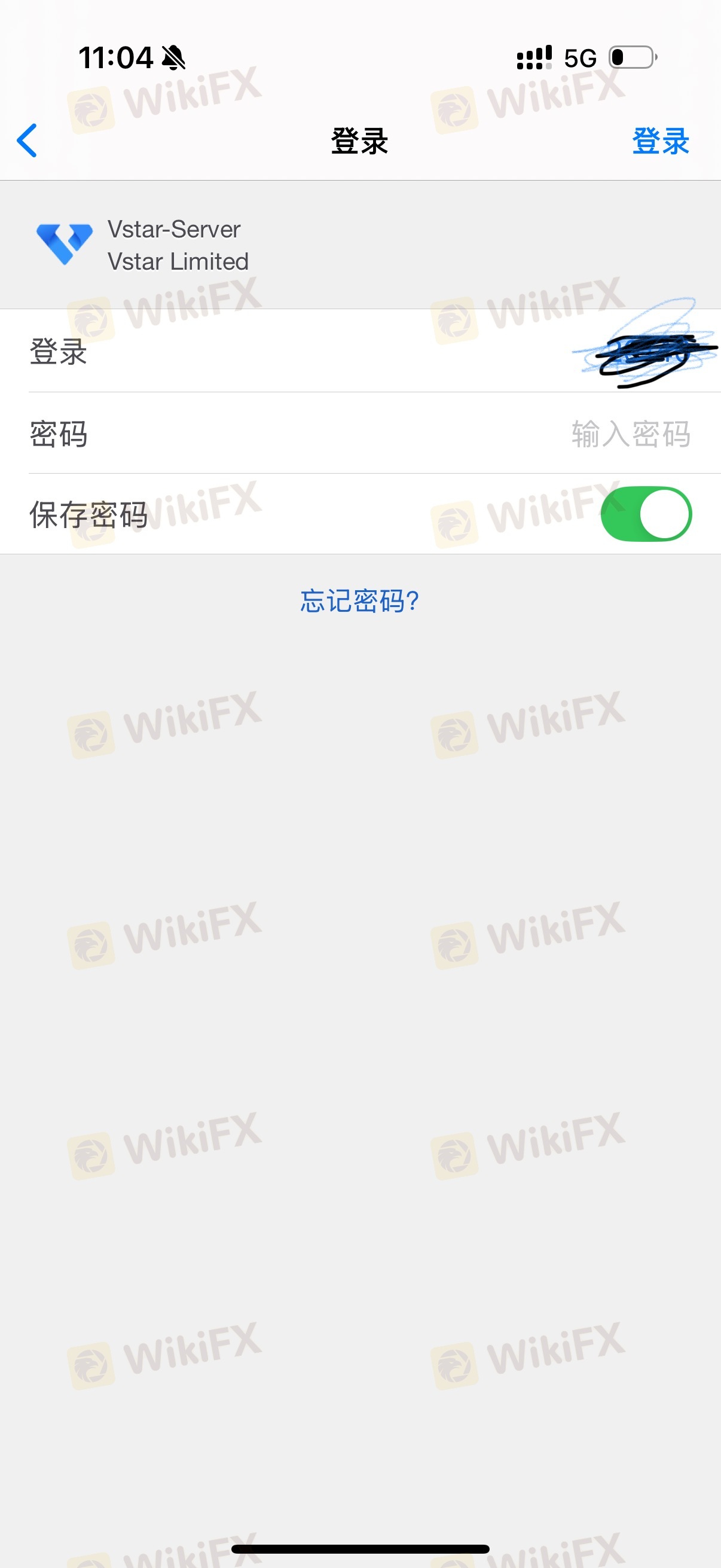The width and height of the screenshot is (721, 1568).
Task: Tap the 输入密码 password field
Action: click(360, 434)
